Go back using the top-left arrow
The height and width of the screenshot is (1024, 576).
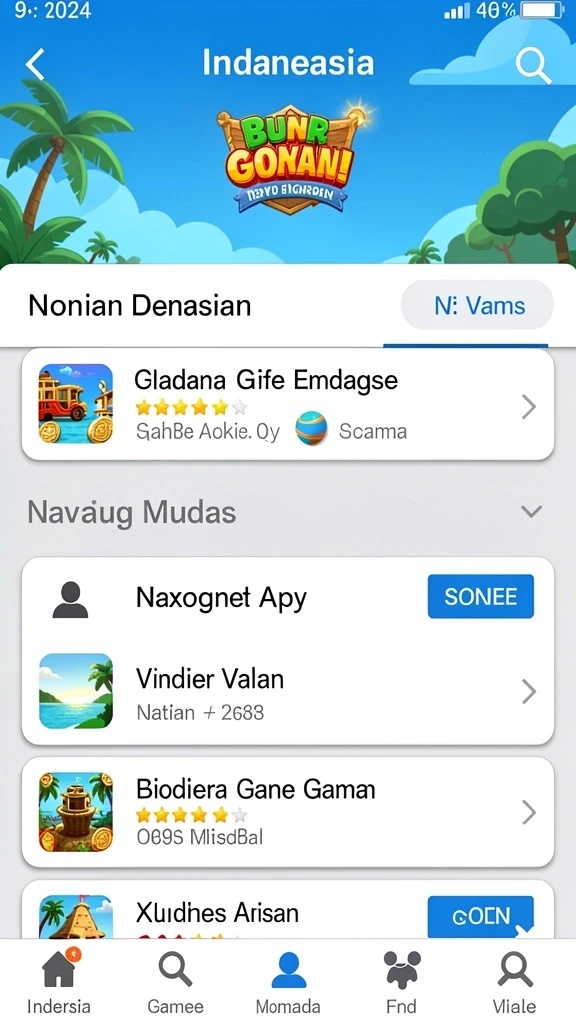pyautogui.click(x=35, y=64)
